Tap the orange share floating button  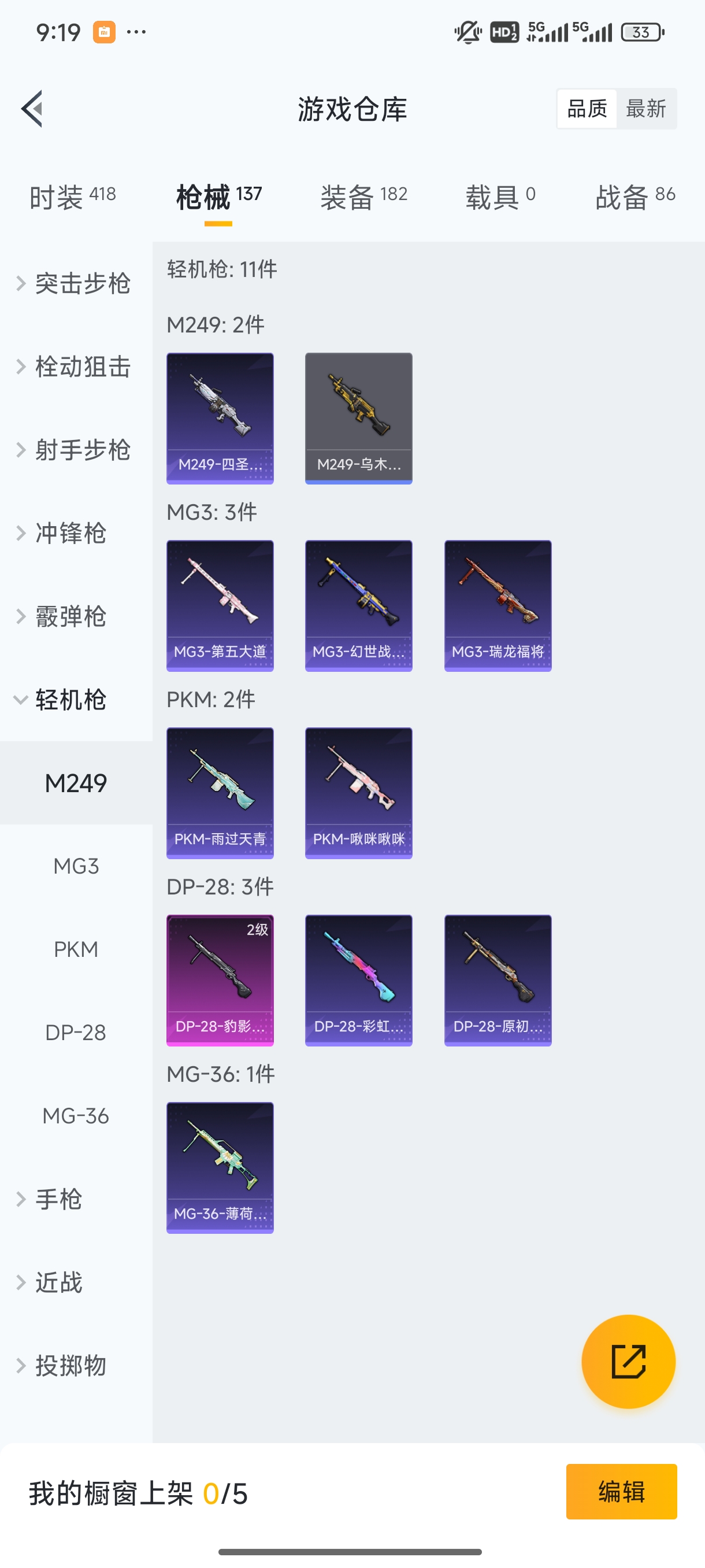(628, 1362)
